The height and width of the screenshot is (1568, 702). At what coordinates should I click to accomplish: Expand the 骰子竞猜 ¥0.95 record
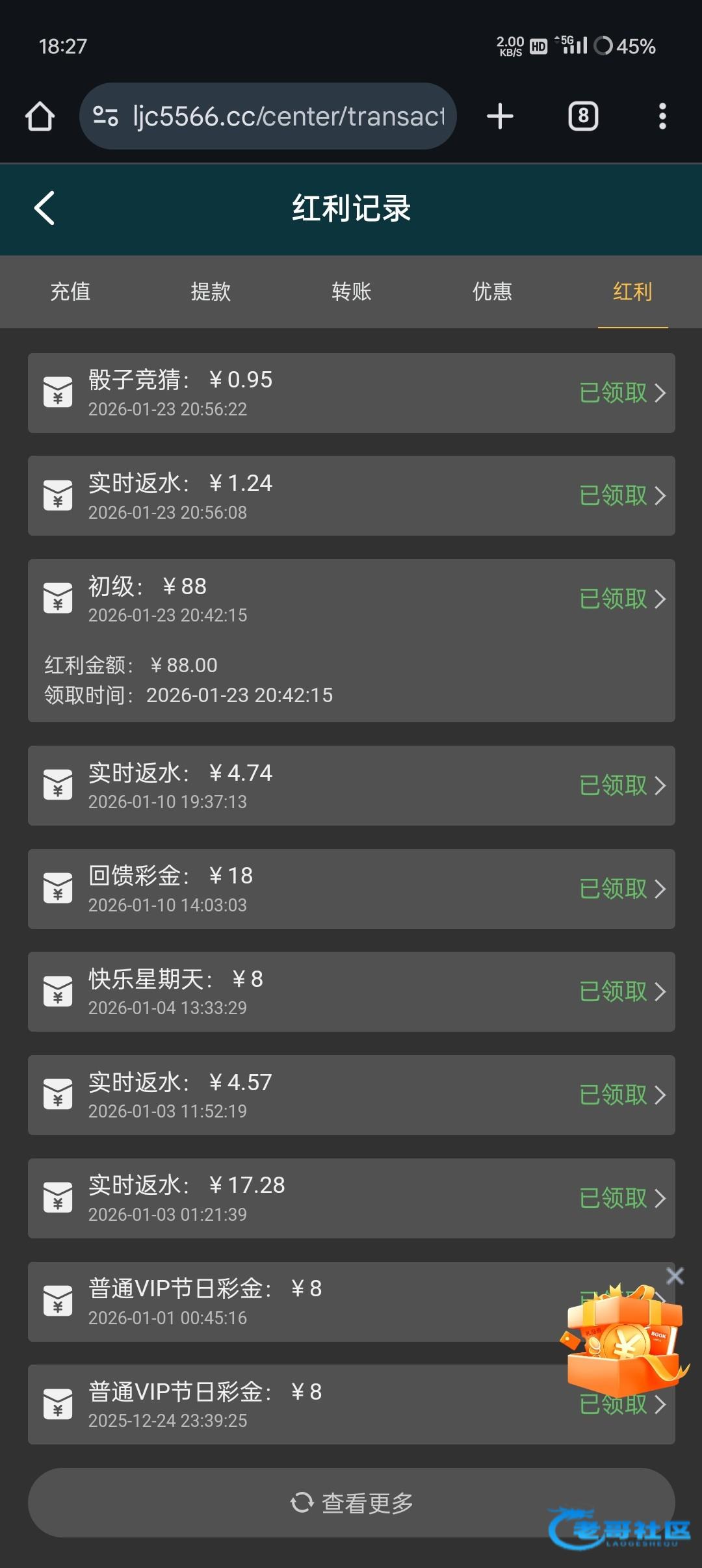point(351,393)
